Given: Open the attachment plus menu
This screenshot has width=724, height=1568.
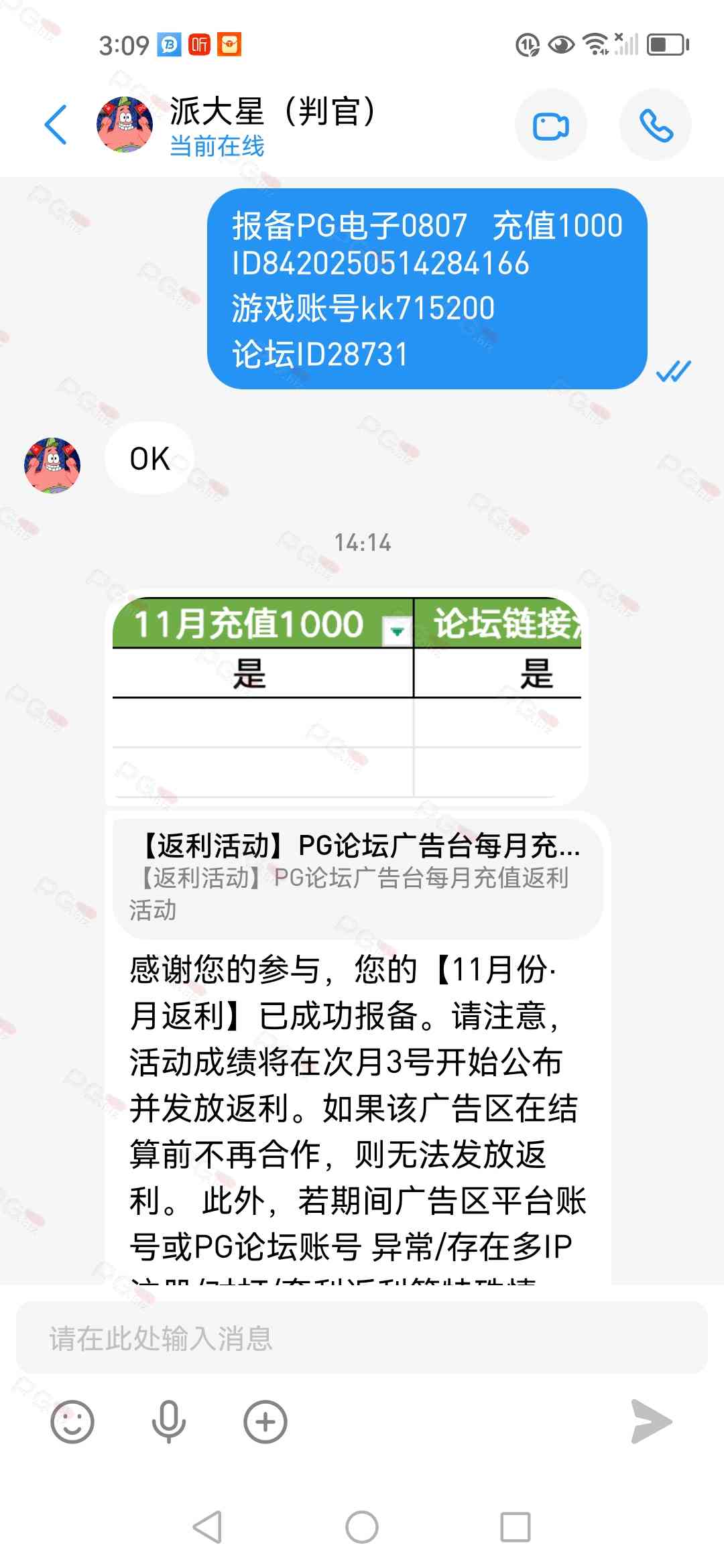Looking at the screenshot, I should pos(265,1422).
